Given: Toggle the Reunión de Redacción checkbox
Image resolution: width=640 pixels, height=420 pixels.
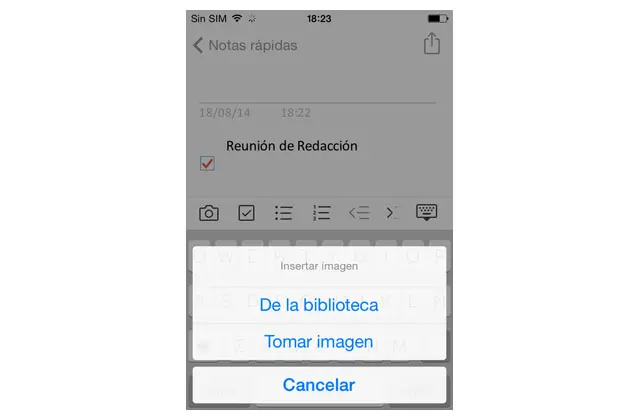Looking at the screenshot, I should 208,163.
